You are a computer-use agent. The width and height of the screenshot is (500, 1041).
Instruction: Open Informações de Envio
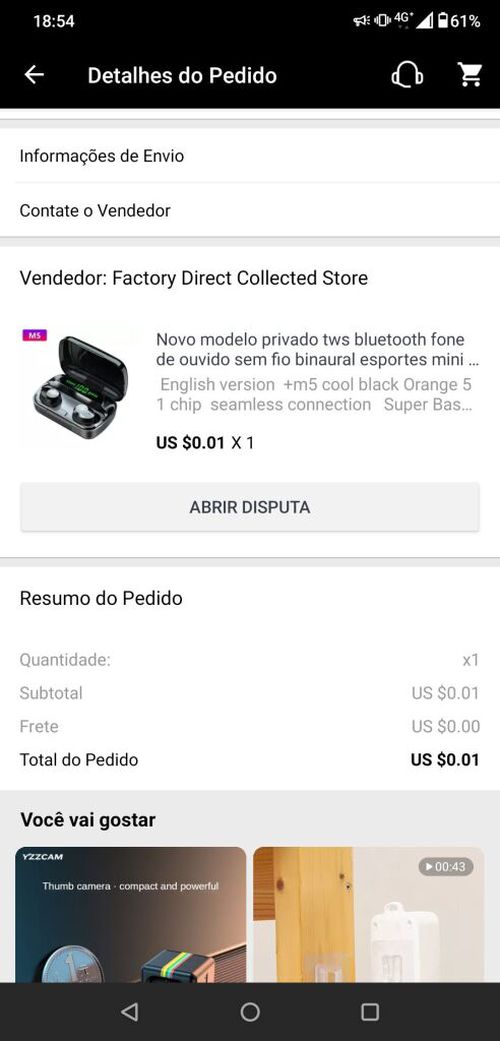point(250,156)
